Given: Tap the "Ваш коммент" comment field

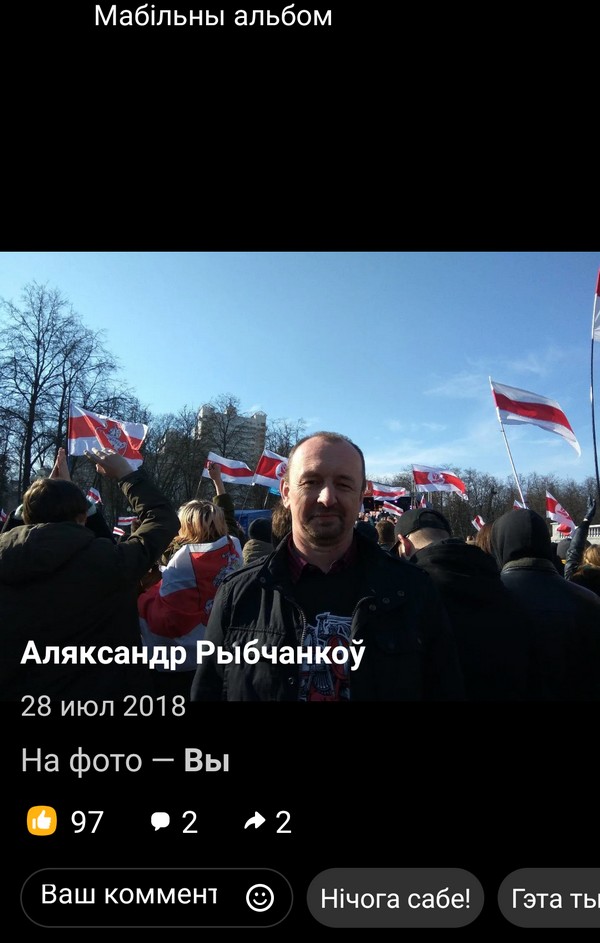Looking at the screenshot, I should (130, 896).
